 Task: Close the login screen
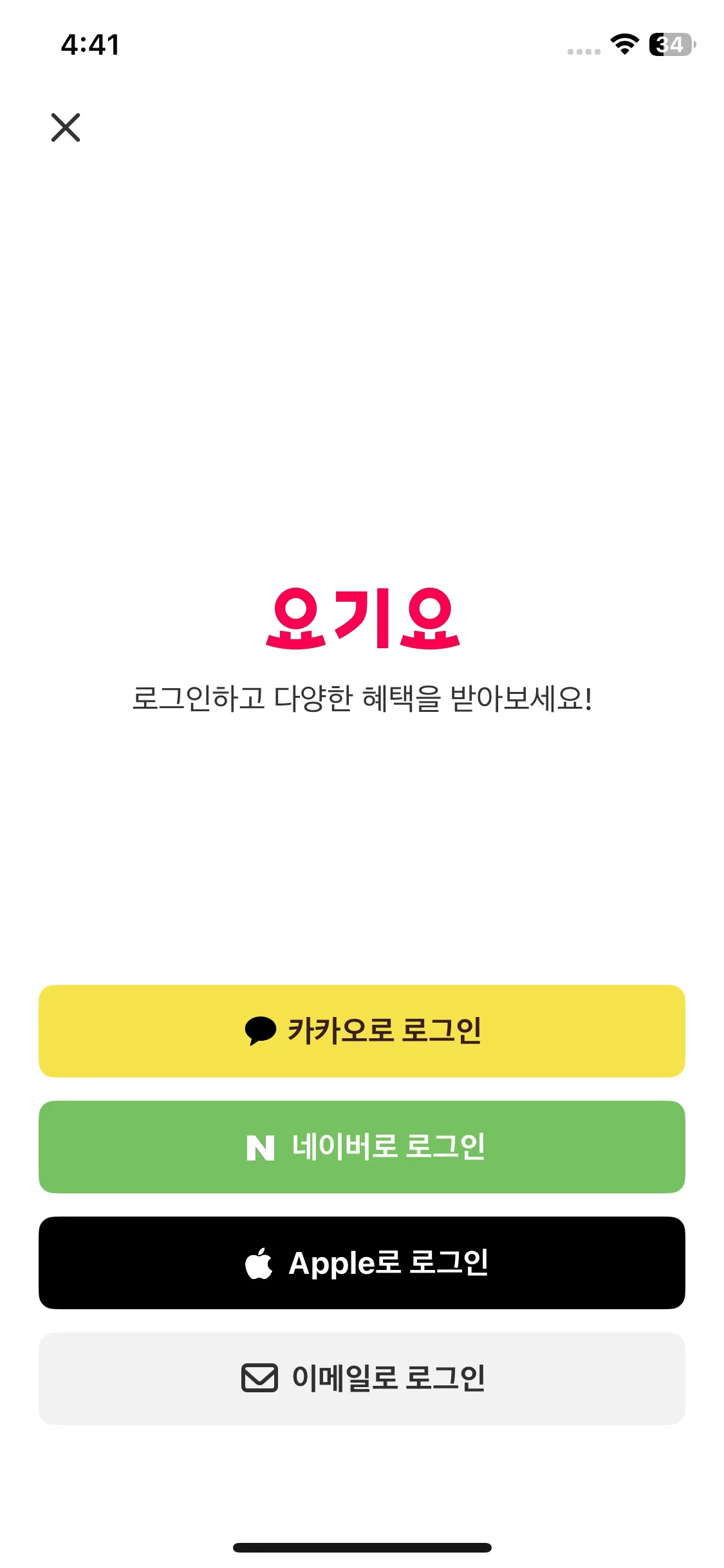66,127
